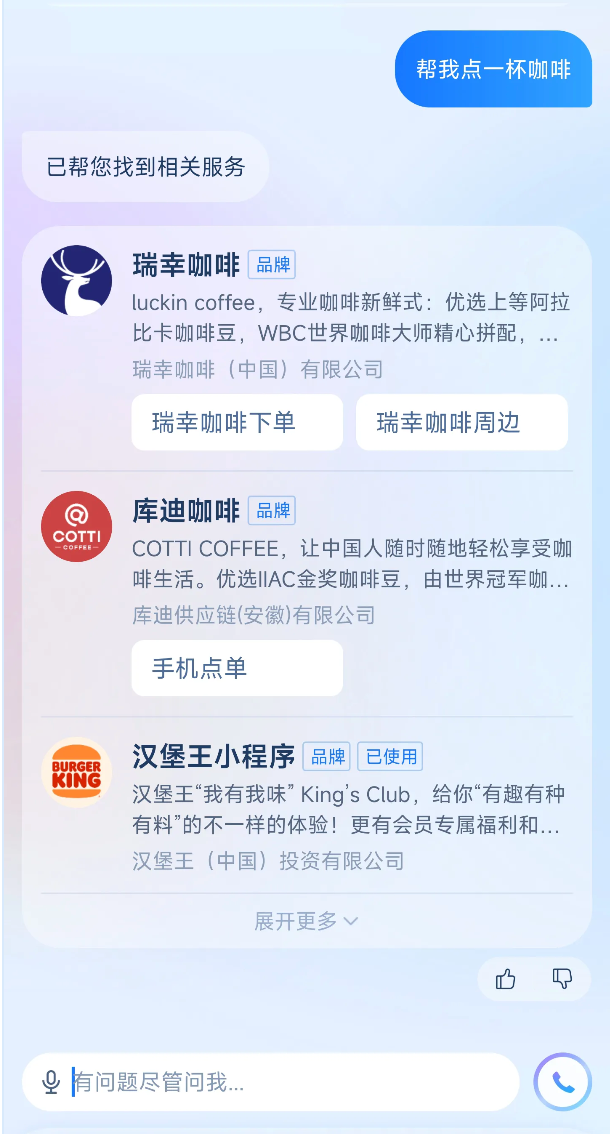Screen dimensions: 610x1134
Task: Tap 瑞幸咖啡下单 button
Action: [x=237, y=422]
